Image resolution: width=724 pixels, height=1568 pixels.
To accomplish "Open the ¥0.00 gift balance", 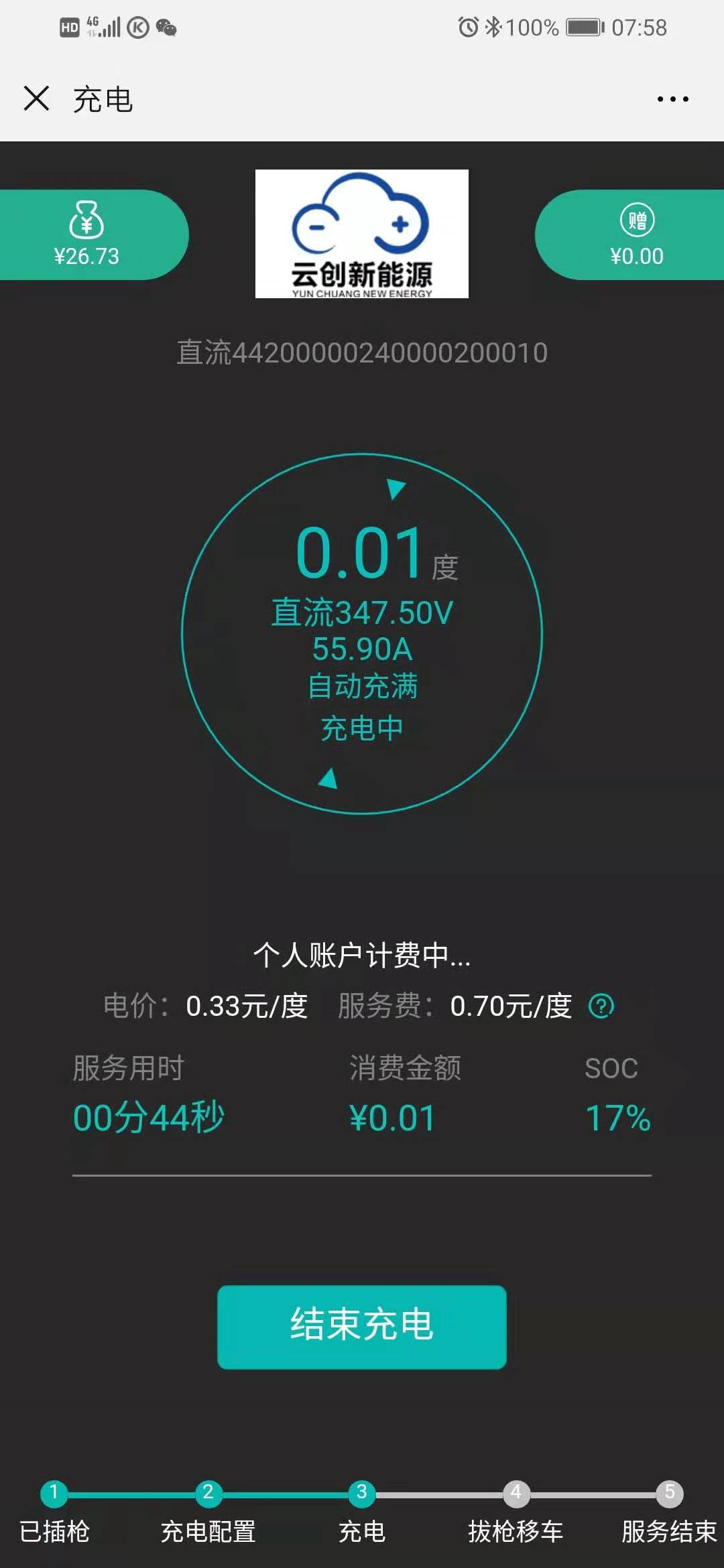I will point(636,235).
